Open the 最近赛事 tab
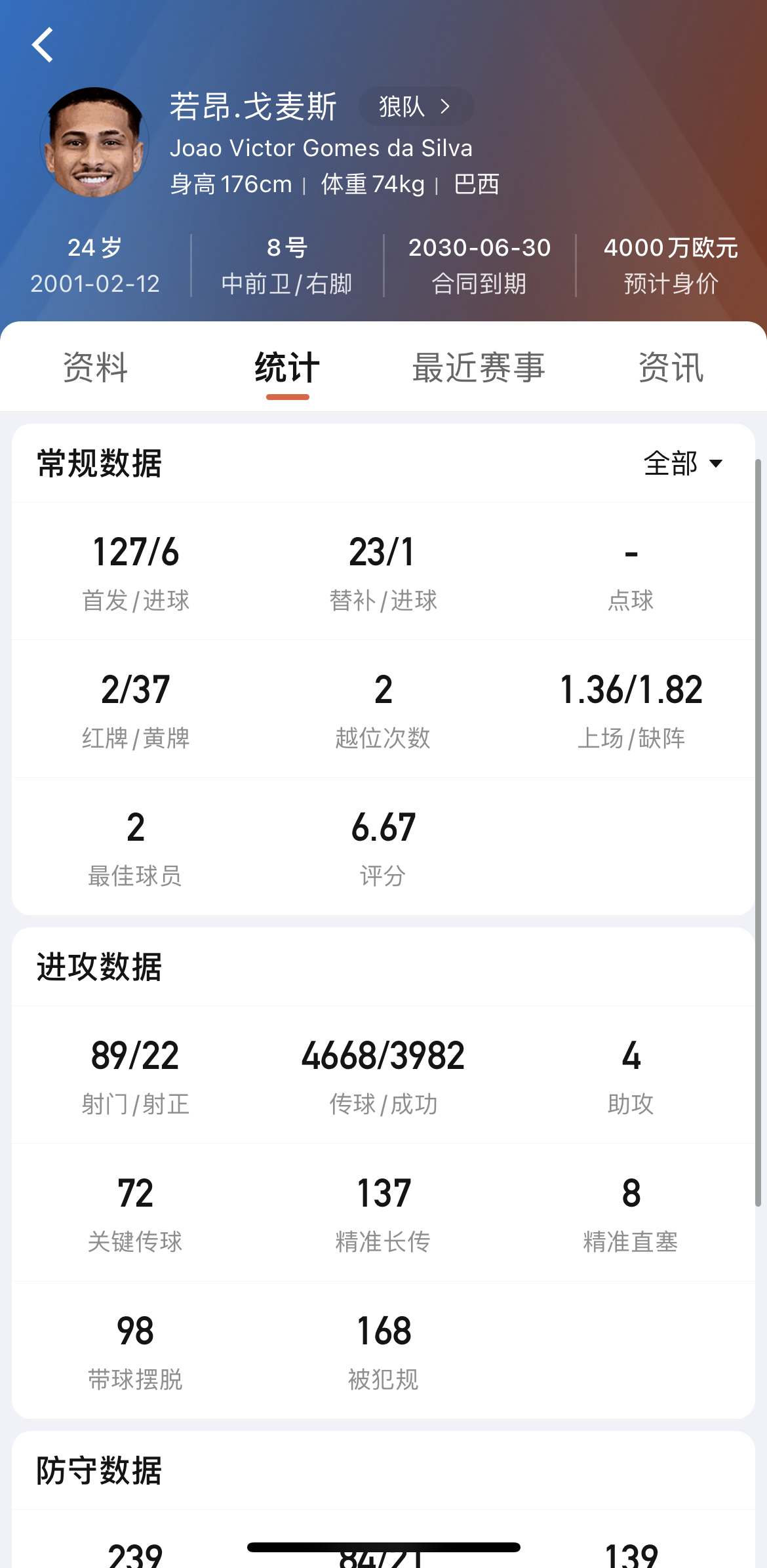Viewport: 767px width, 1568px height. point(479,367)
